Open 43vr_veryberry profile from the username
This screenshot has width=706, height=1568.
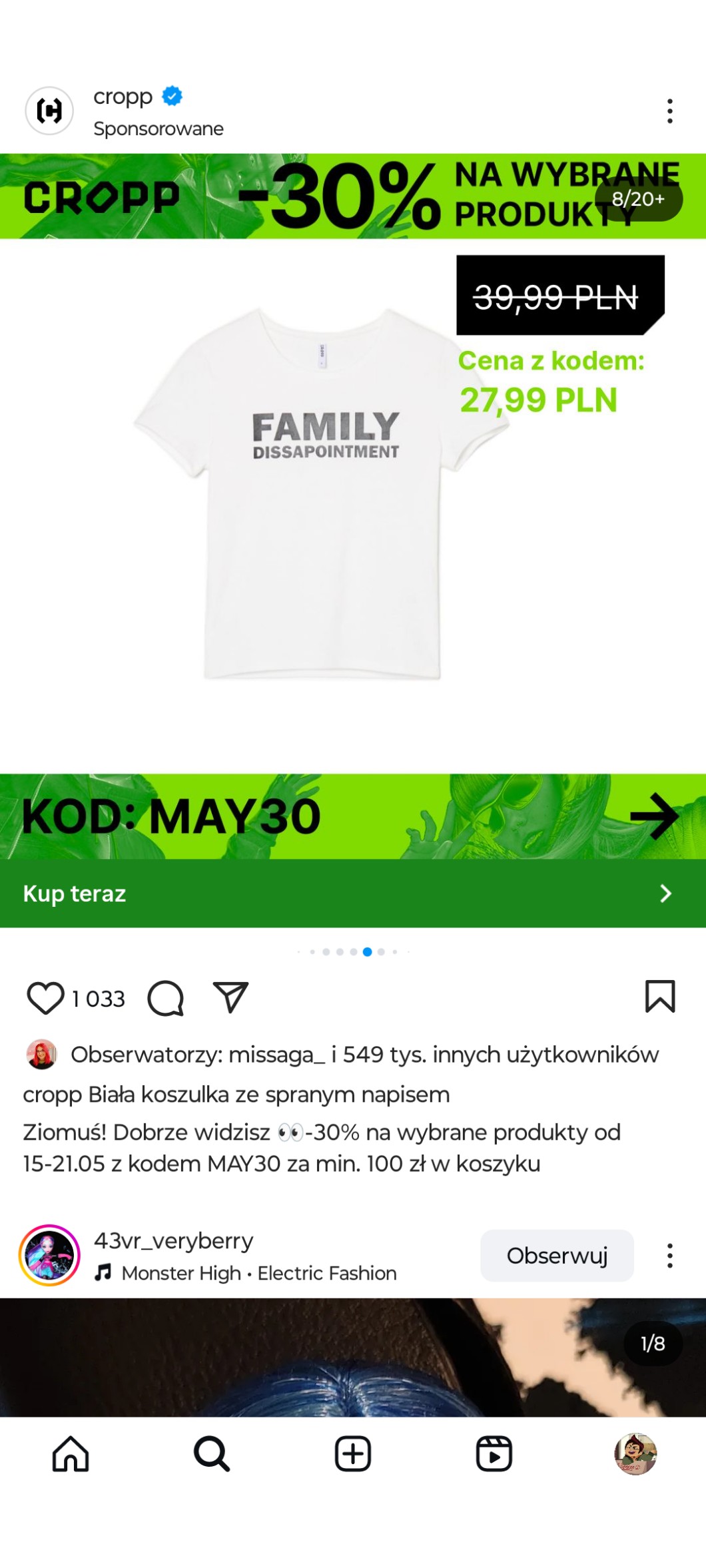click(174, 1240)
